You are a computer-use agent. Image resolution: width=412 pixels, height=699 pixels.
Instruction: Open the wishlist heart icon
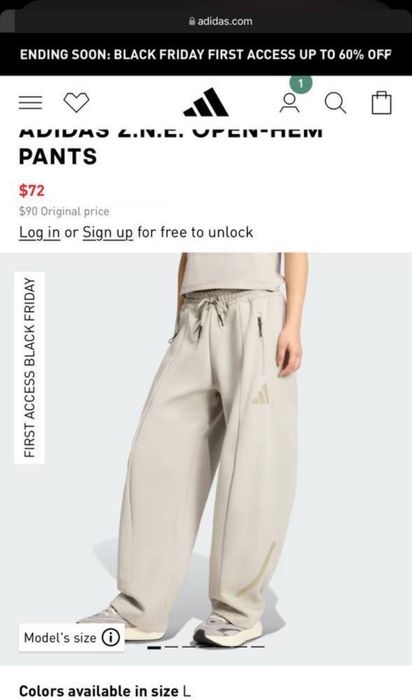(76, 103)
